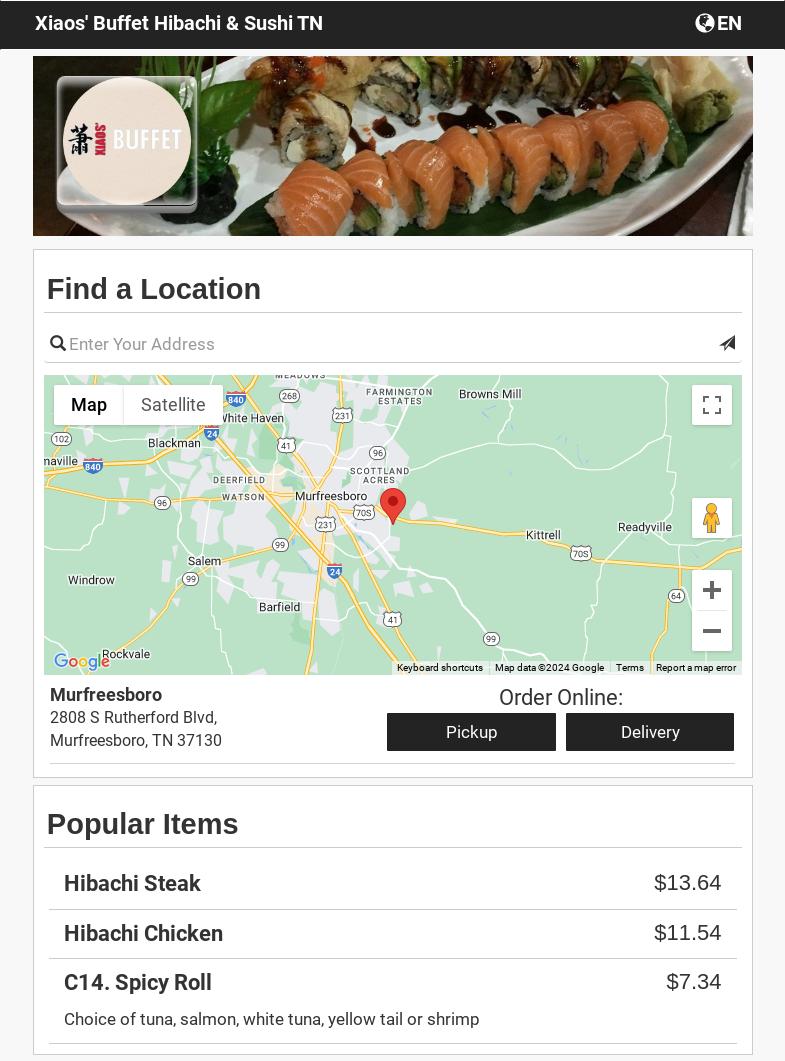The image size is (785, 1061).
Task: Zoom in on the map
Action: coord(711,590)
